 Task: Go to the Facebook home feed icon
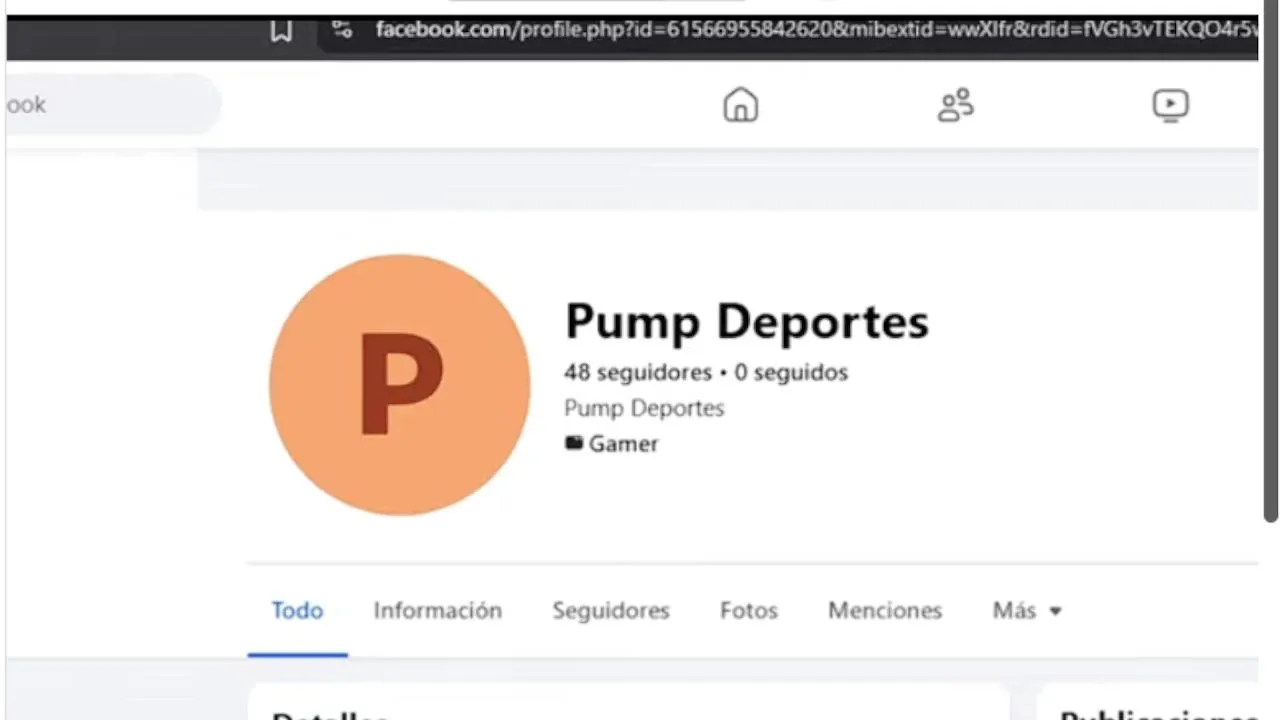tap(741, 105)
